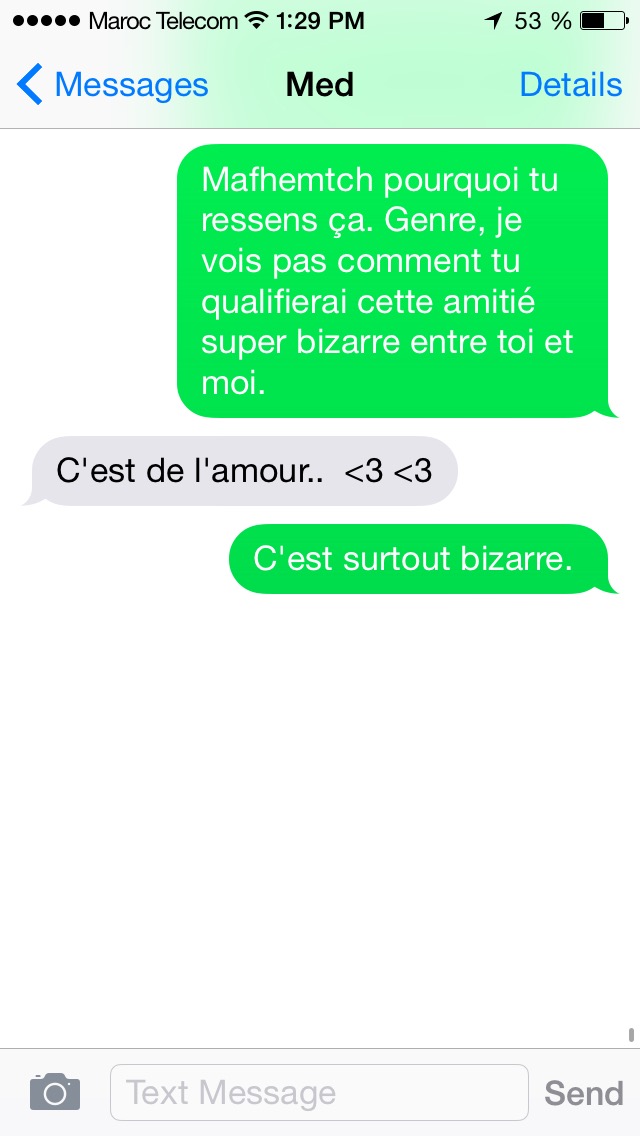Focus the Text Message input field
Screen dimensions: 640x1136
click(x=318, y=1092)
